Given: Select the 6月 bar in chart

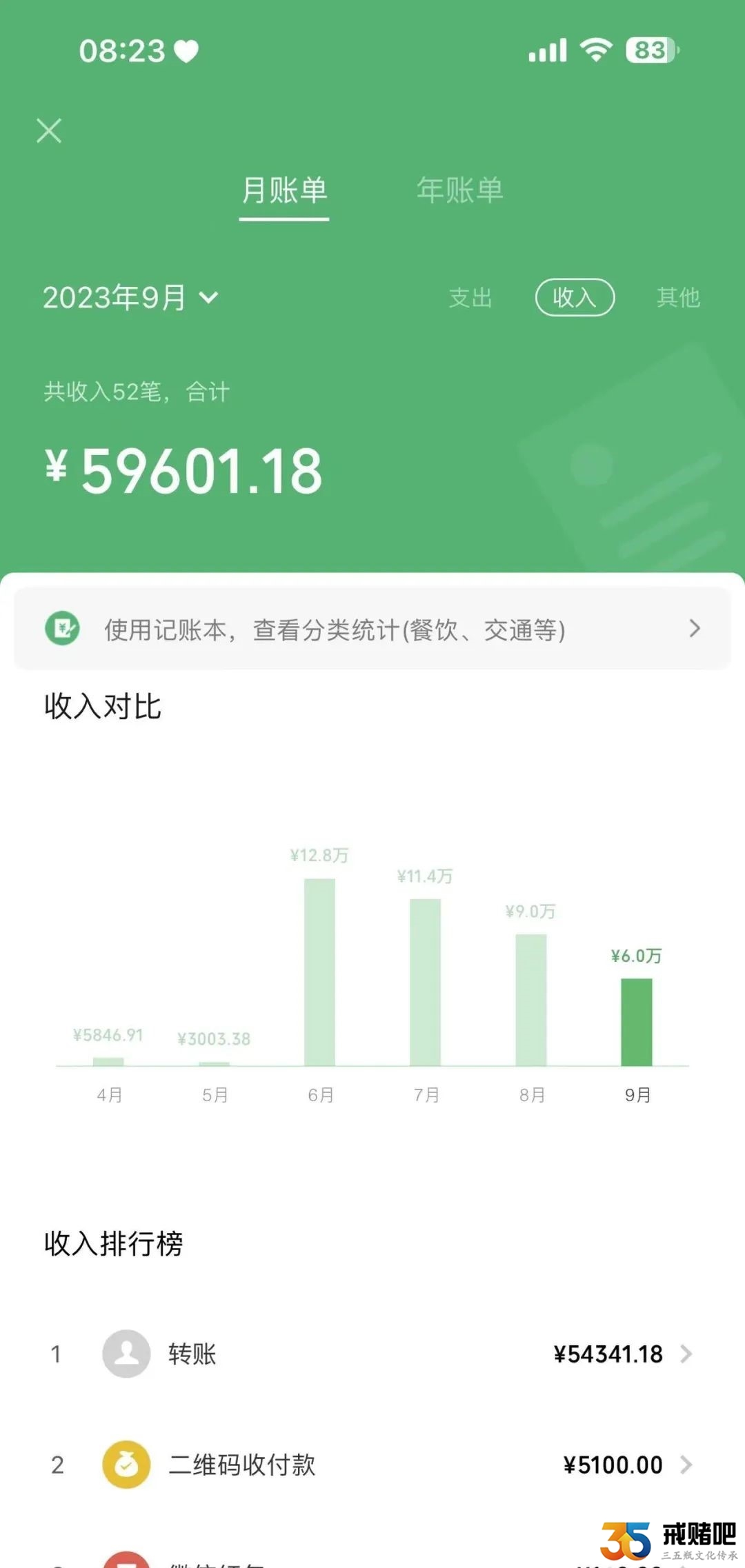Looking at the screenshot, I should click(319, 972).
